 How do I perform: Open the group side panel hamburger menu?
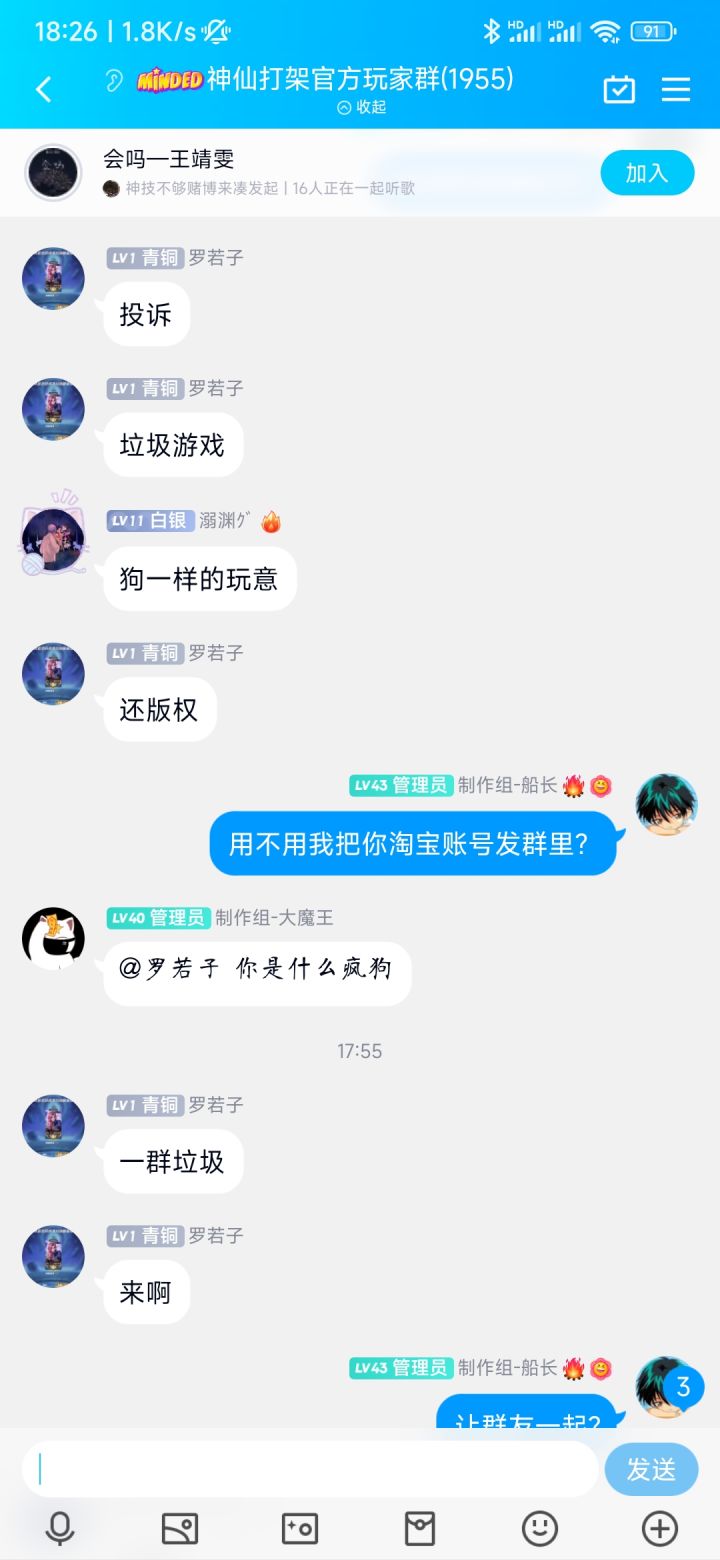pyautogui.click(x=676, y=88)
